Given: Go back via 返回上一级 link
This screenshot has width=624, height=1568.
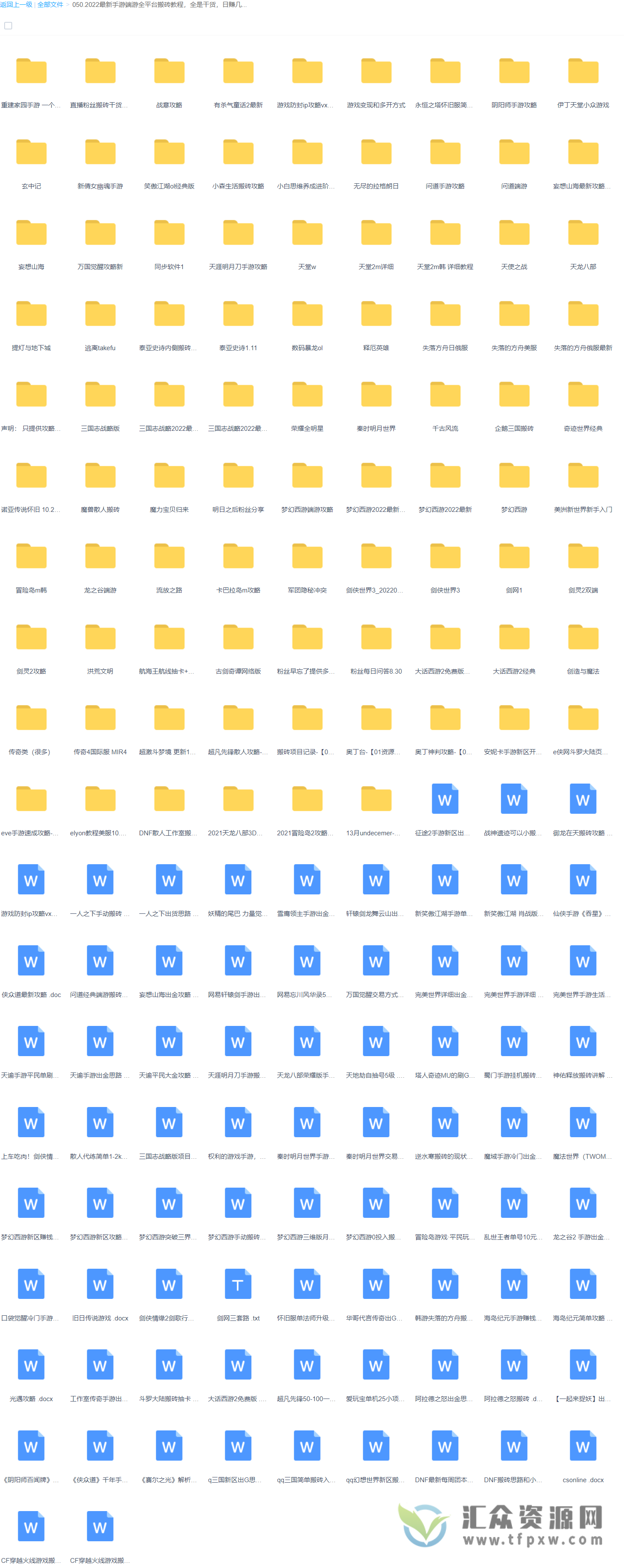Looking at the screenshot, I should click(16, 5).
